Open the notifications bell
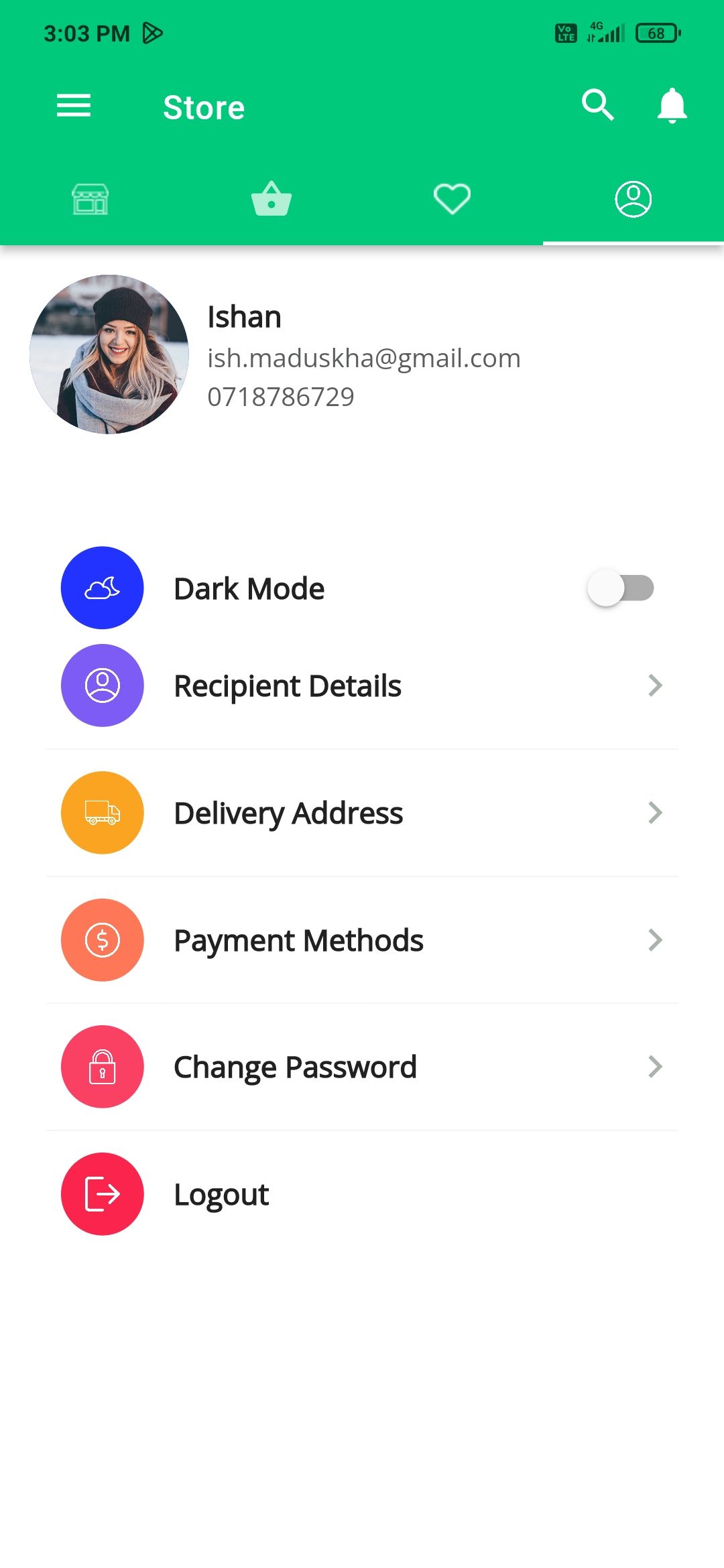 672,105
